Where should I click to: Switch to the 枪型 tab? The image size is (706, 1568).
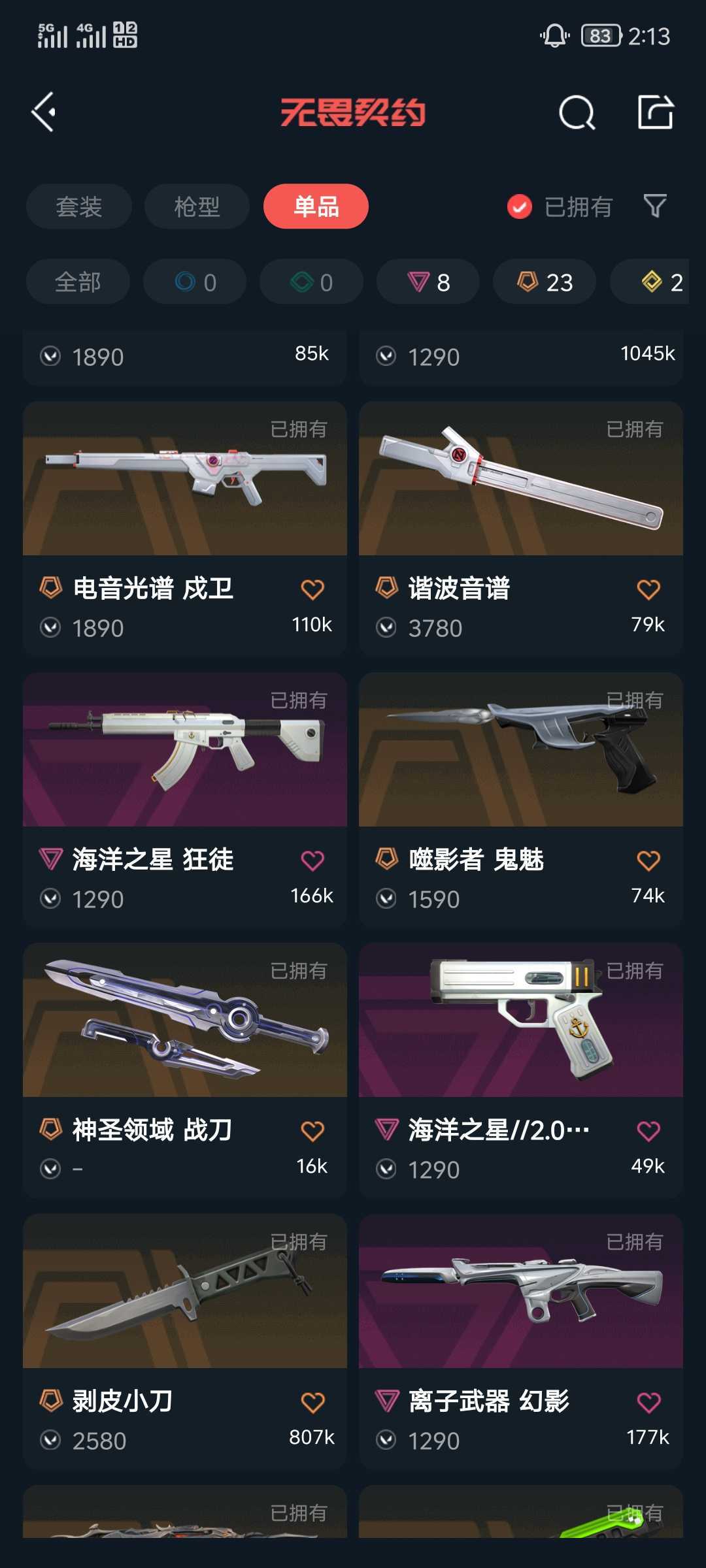197,206
